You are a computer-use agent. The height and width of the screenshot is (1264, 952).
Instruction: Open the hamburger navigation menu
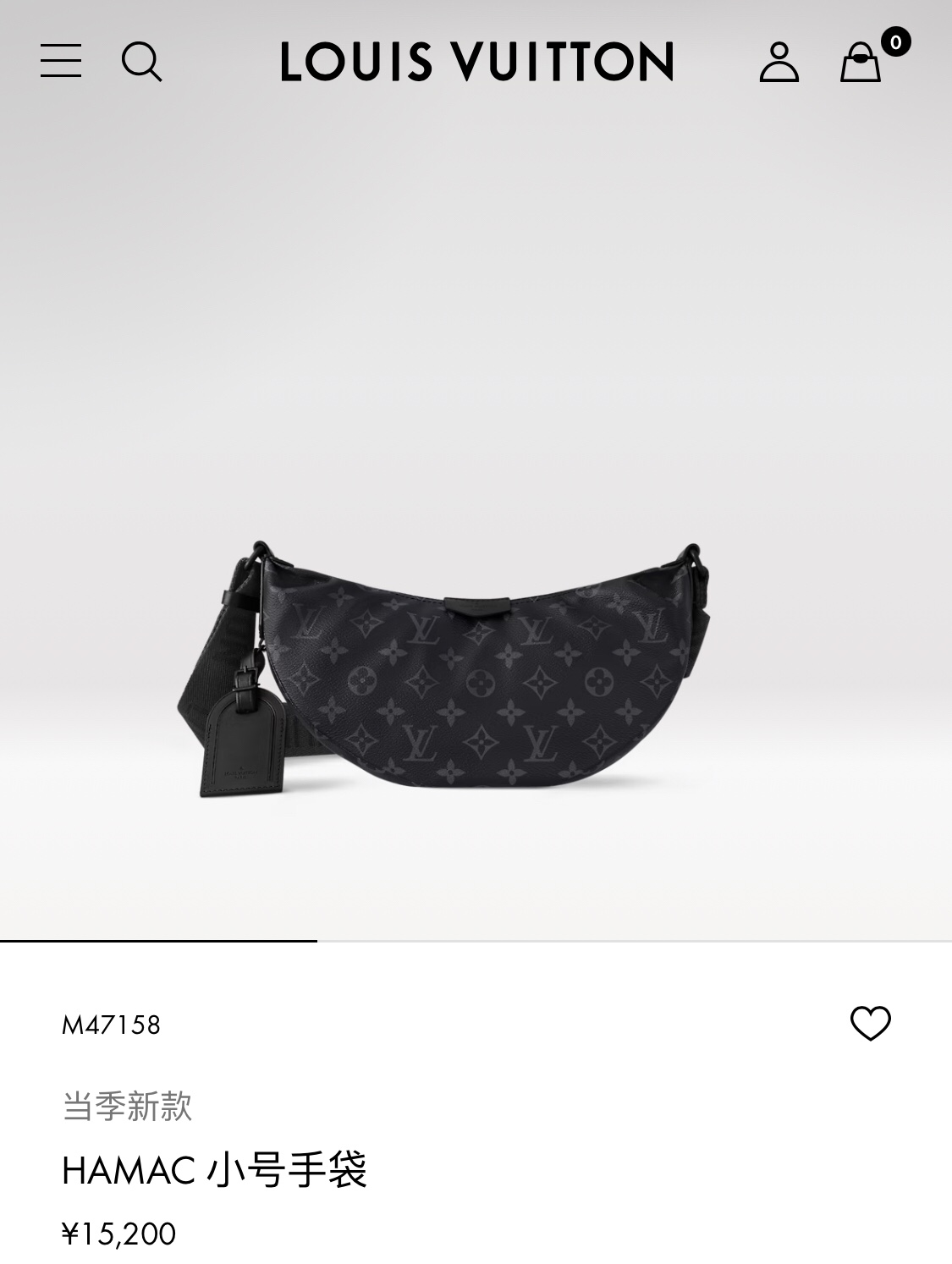(x=61, y=61)
